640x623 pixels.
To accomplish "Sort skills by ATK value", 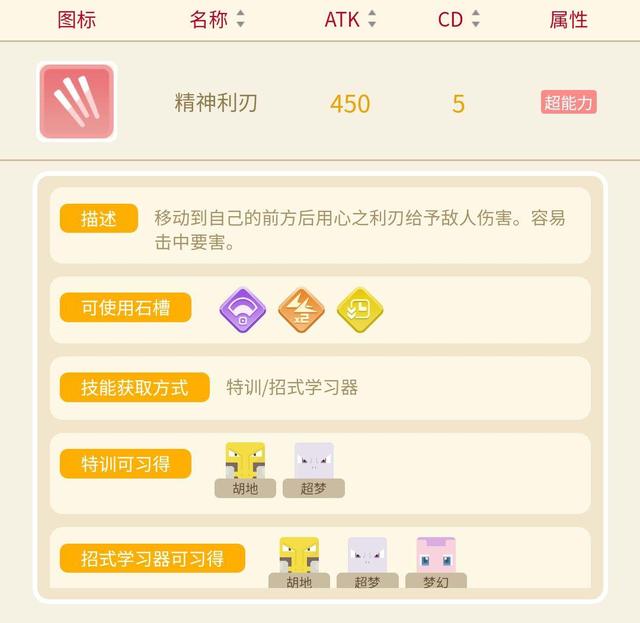I will pos(350,19).
